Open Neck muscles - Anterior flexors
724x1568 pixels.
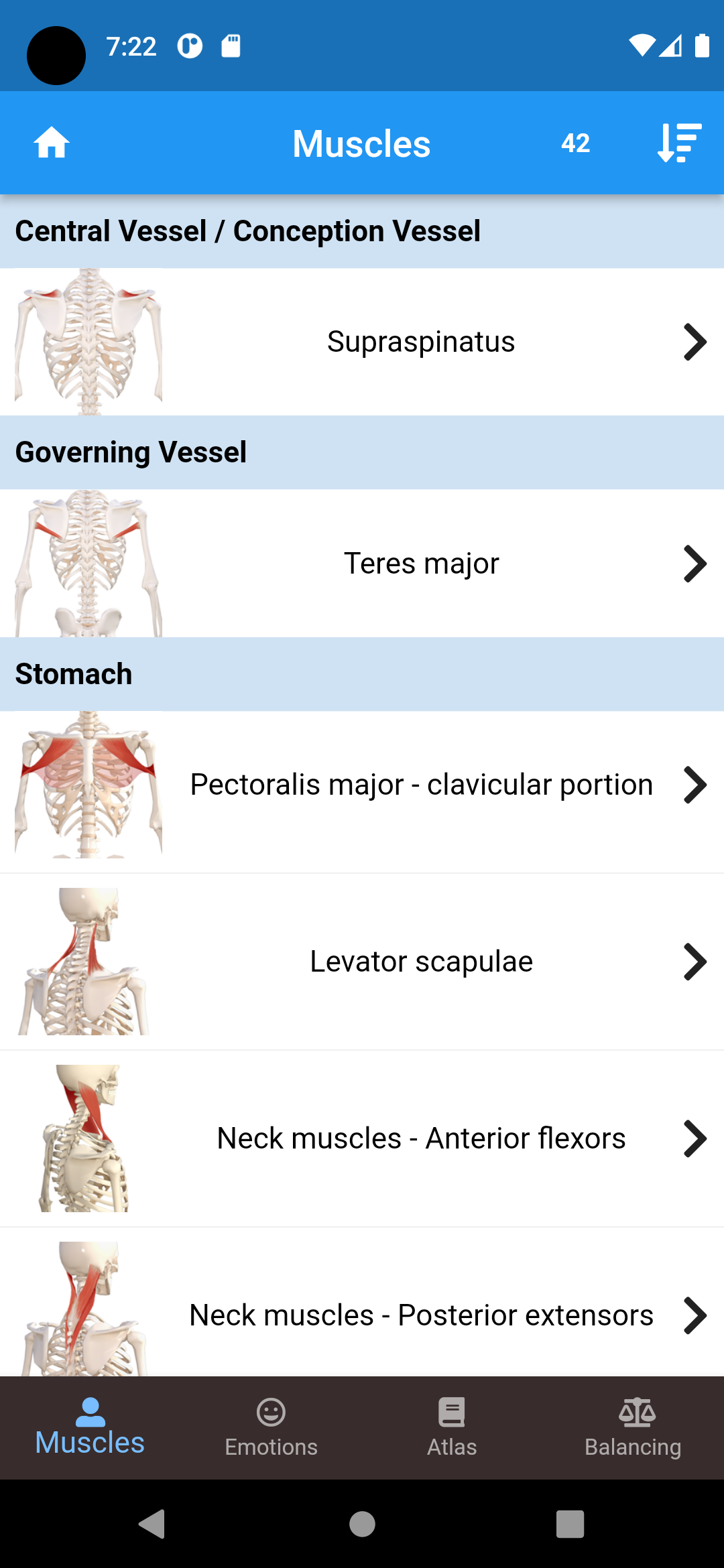click(421, 1138)
